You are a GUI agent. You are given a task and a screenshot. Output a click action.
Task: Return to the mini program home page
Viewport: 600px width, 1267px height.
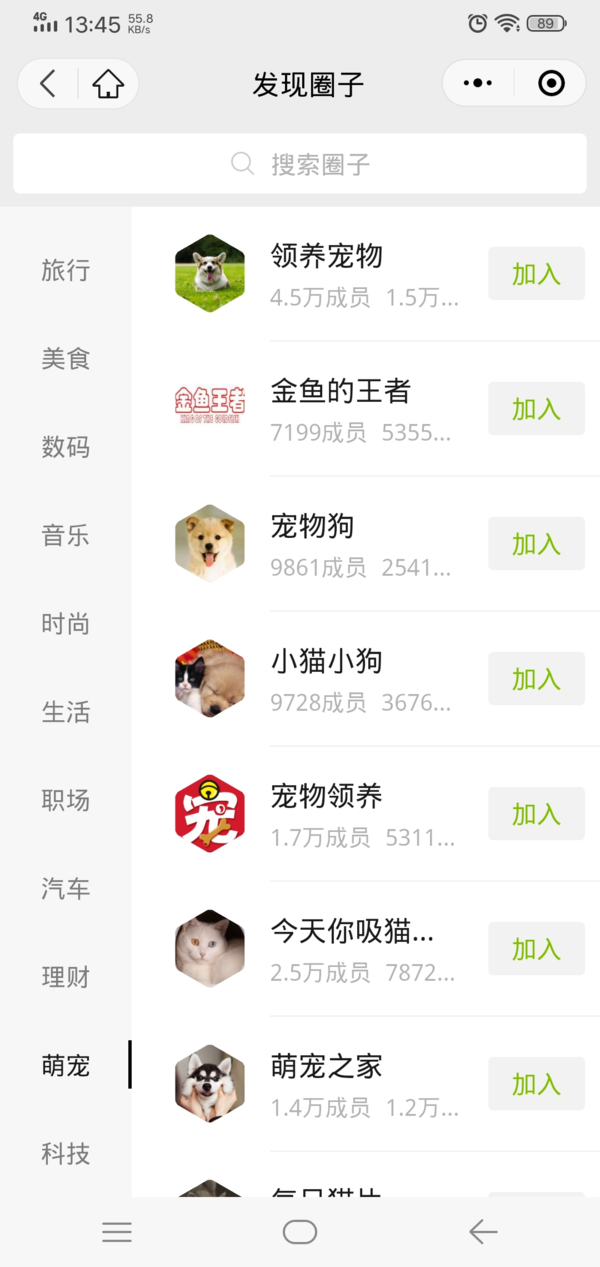[108, 84]
